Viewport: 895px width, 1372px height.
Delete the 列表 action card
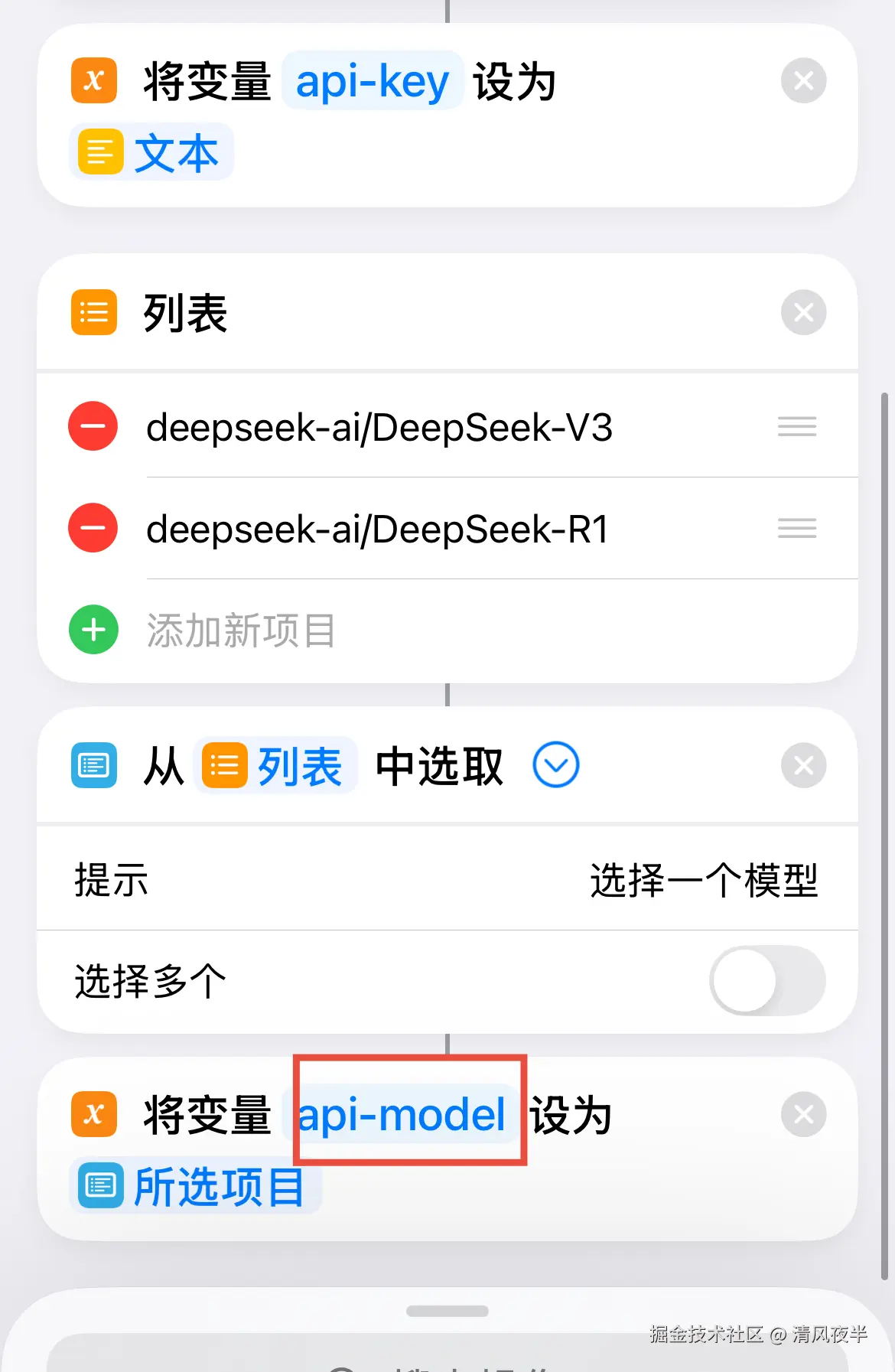(x=803, y=312)
